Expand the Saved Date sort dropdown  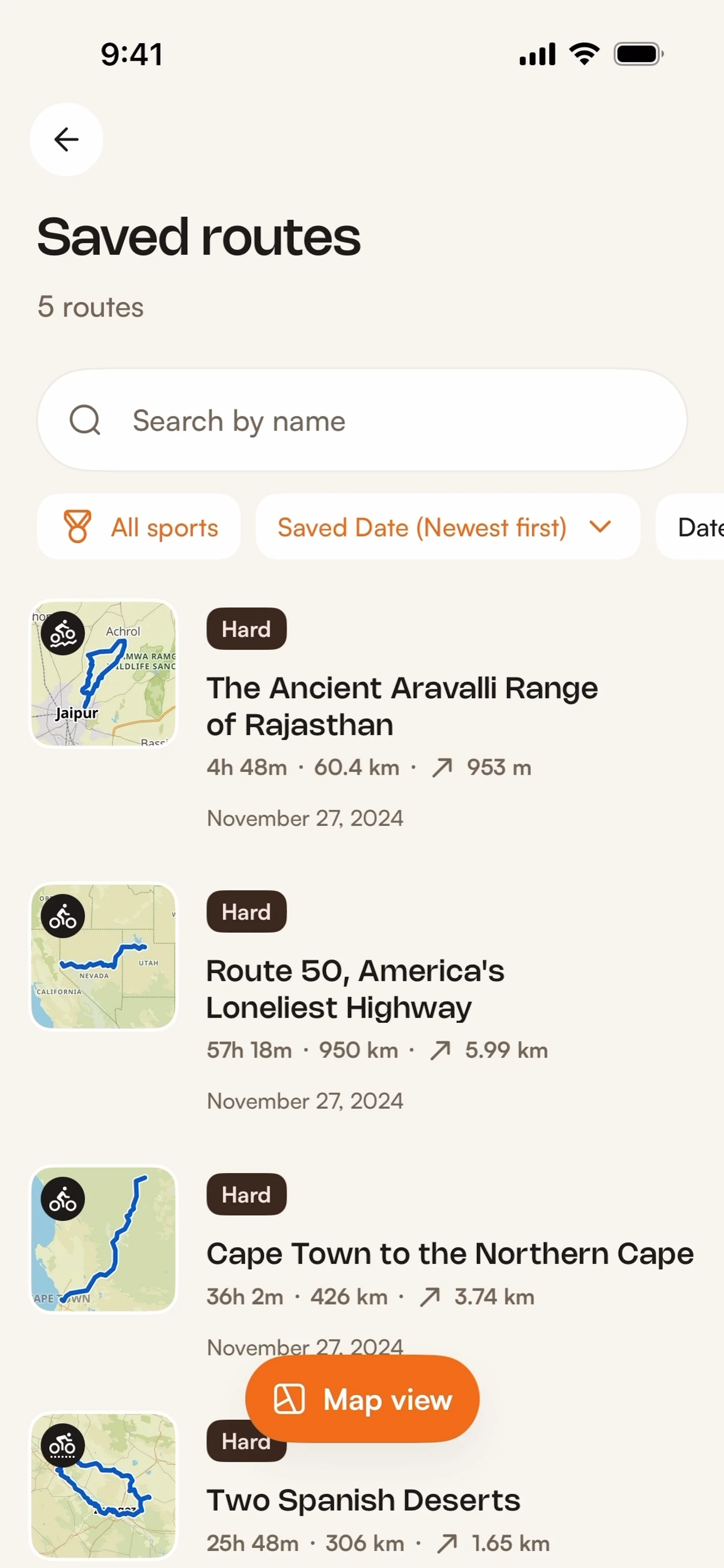(x=447, y=527)
